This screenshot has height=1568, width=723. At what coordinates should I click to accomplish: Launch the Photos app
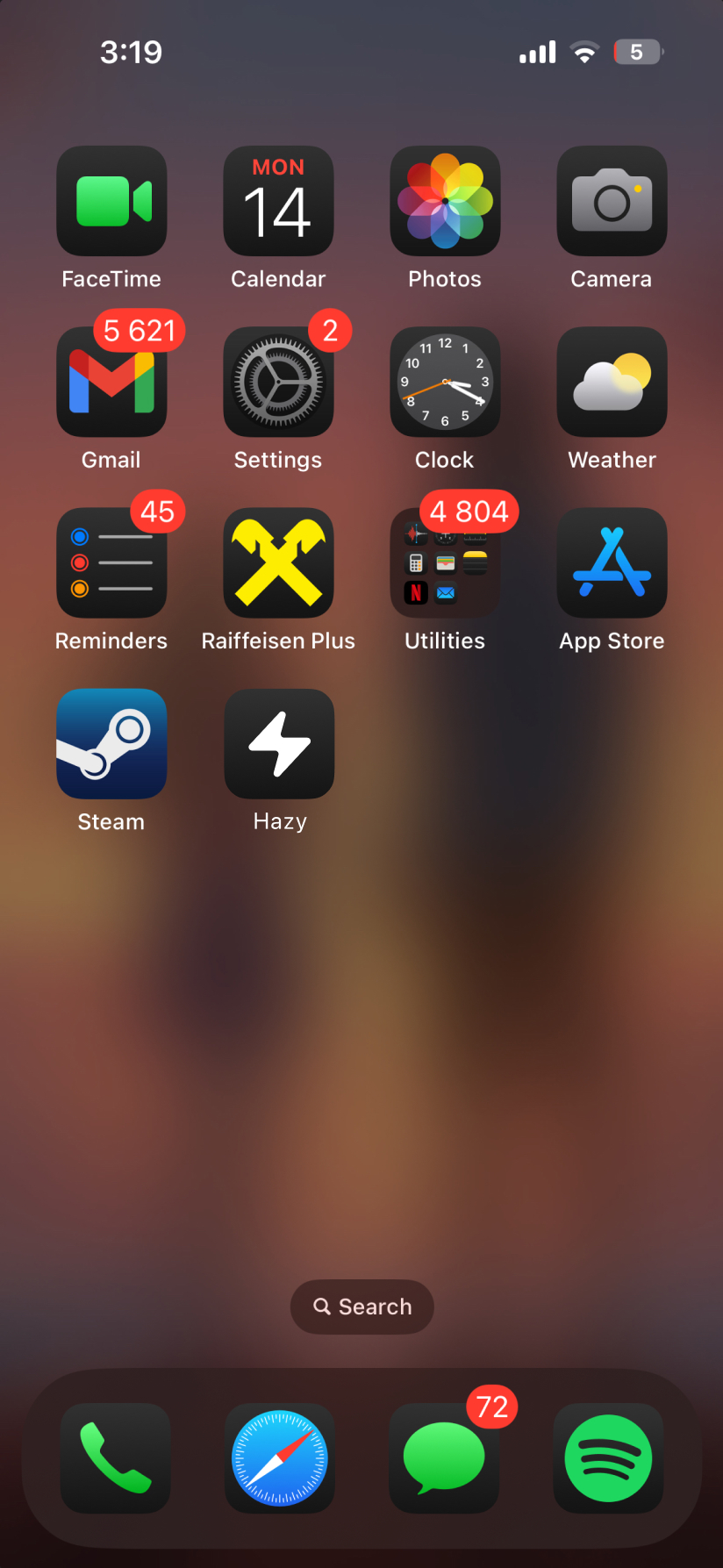[445, 201]
